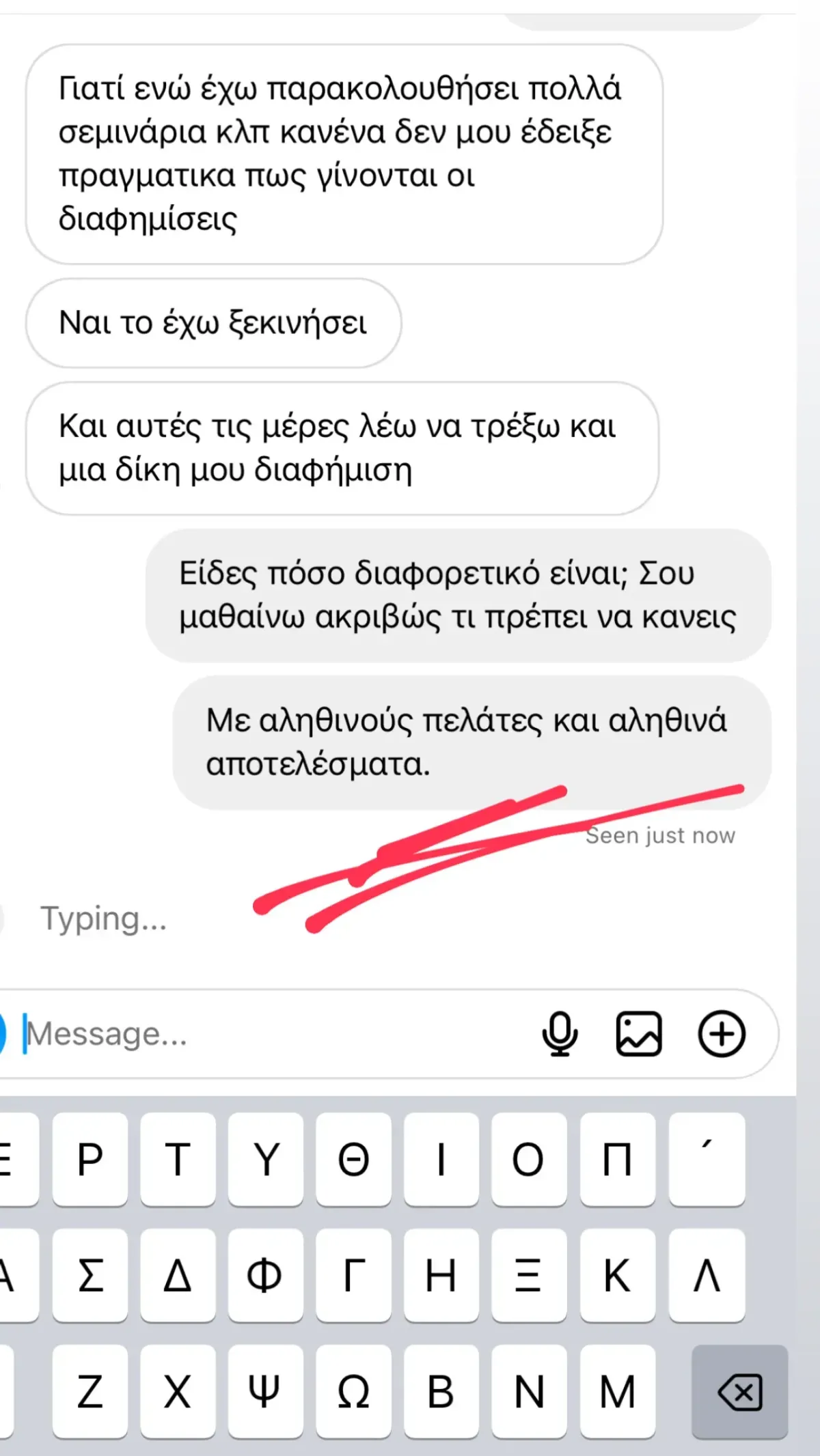Viewport: 820px width, 1456px height.
Task: Open the photo gallery picker
Action: click(639, 1034)
